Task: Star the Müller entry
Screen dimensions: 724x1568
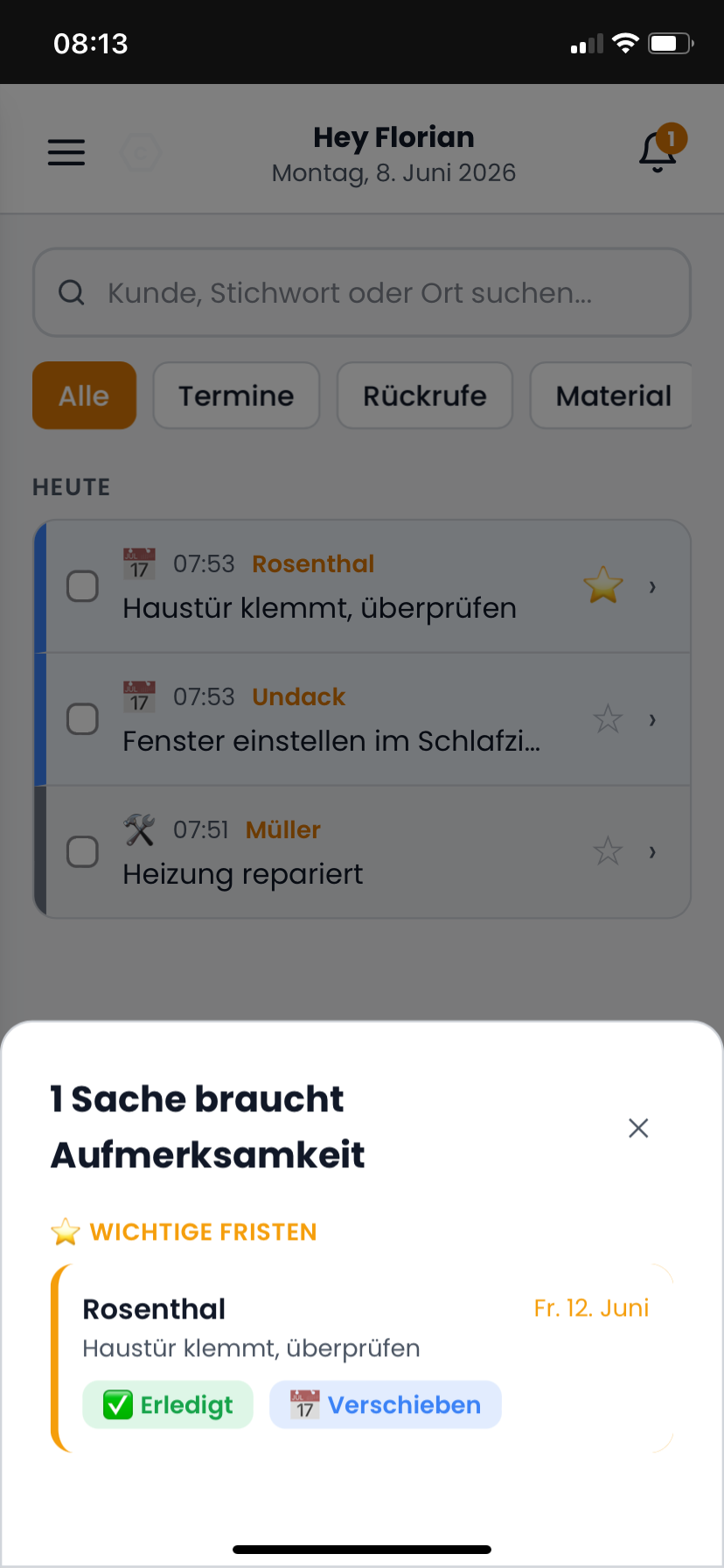Action: coord(608,851)
